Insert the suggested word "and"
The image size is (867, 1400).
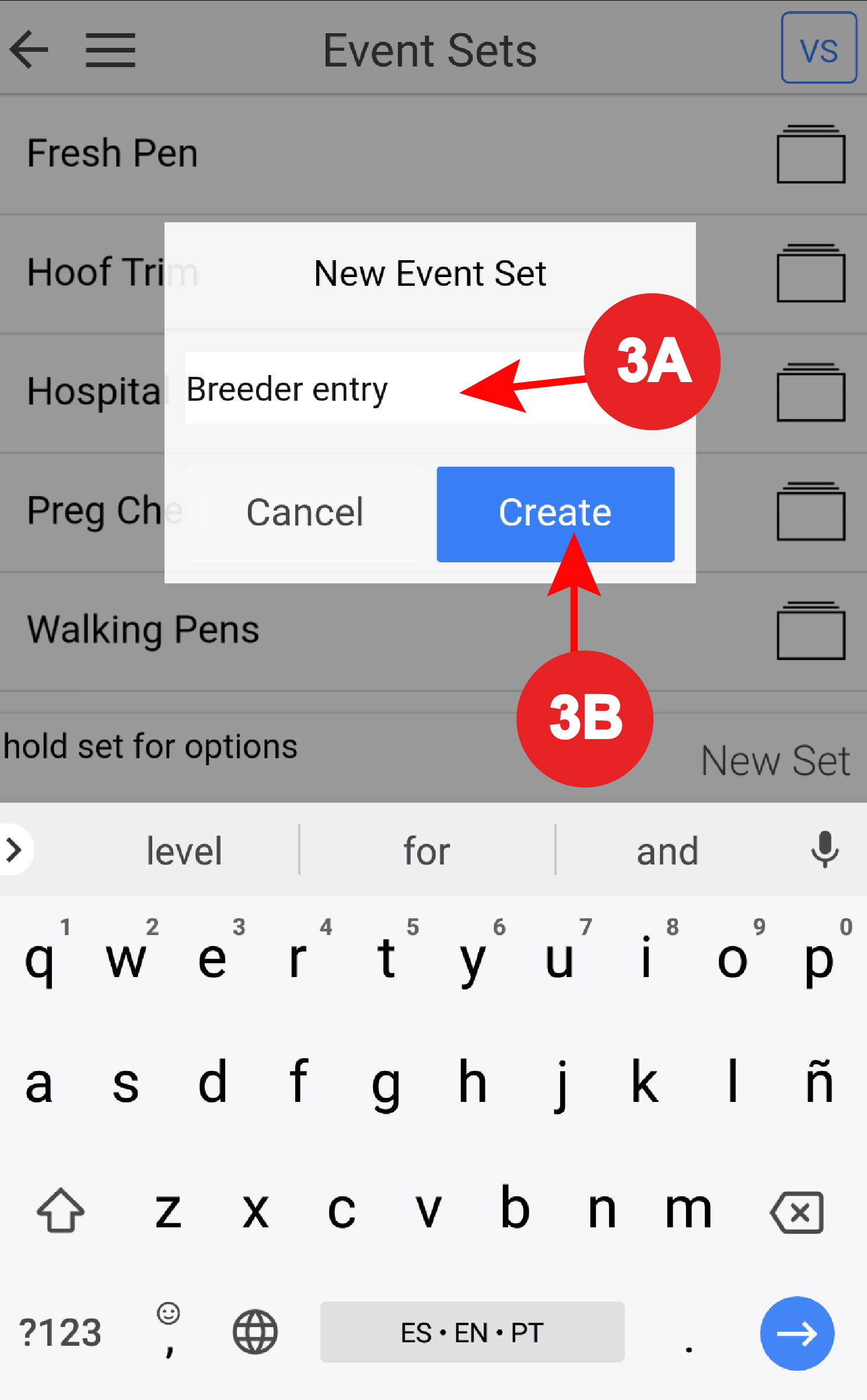click(x=667, y=851)
